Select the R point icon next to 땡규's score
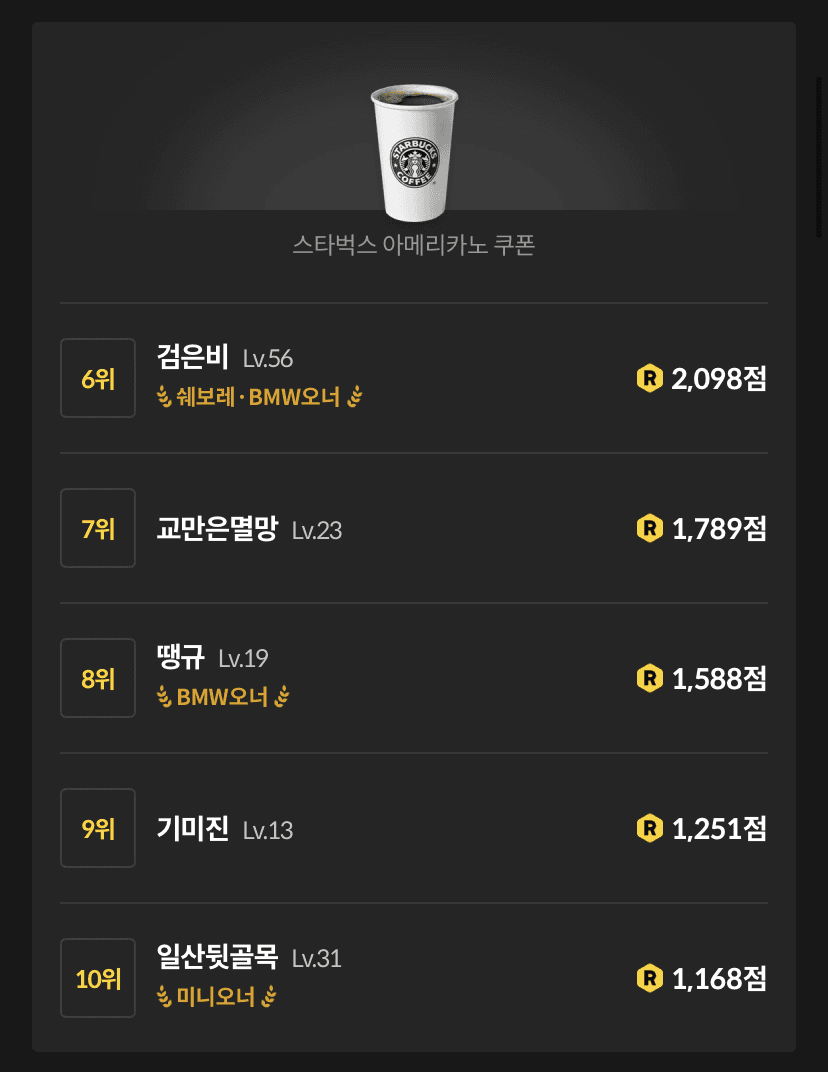 650,678
